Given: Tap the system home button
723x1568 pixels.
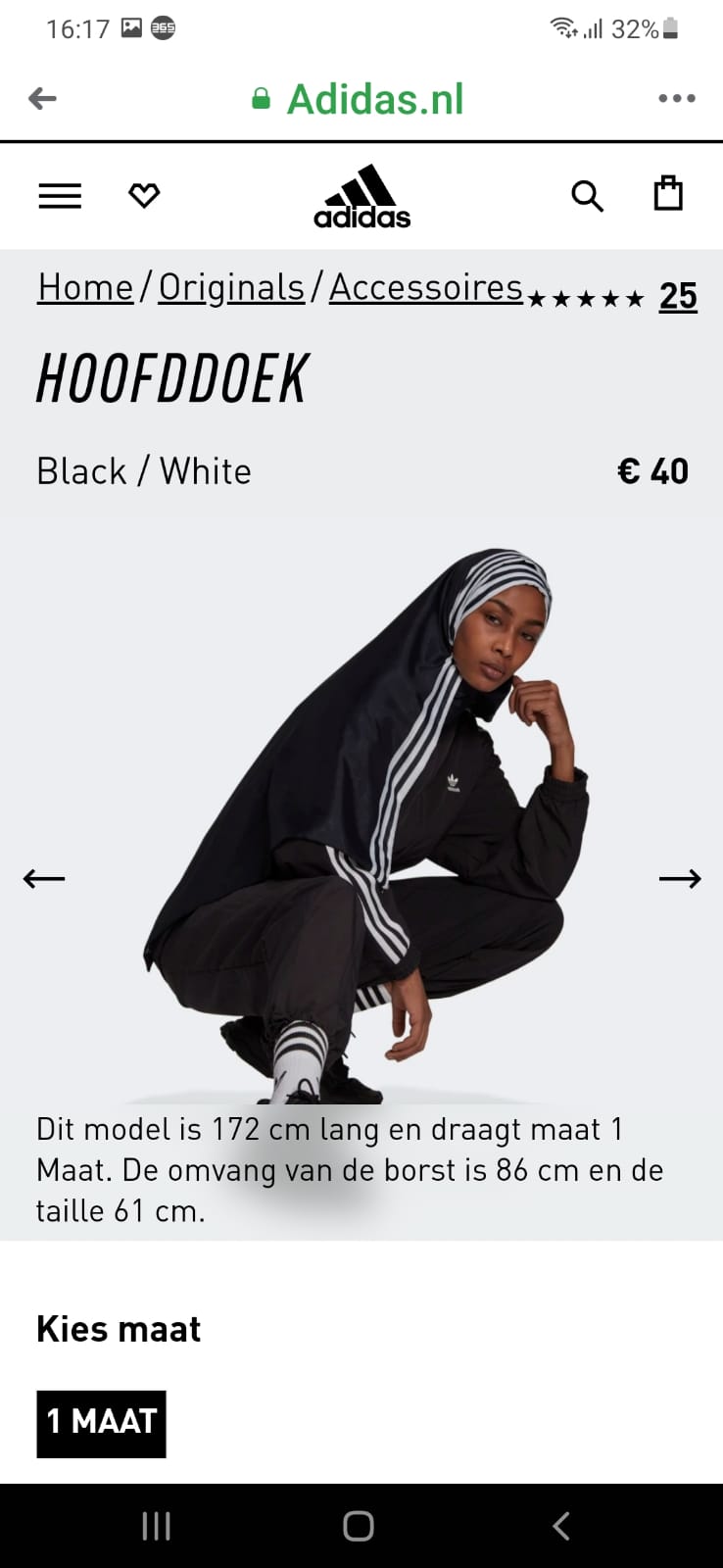Looking at the screenshot, I should coord(359,1526).
